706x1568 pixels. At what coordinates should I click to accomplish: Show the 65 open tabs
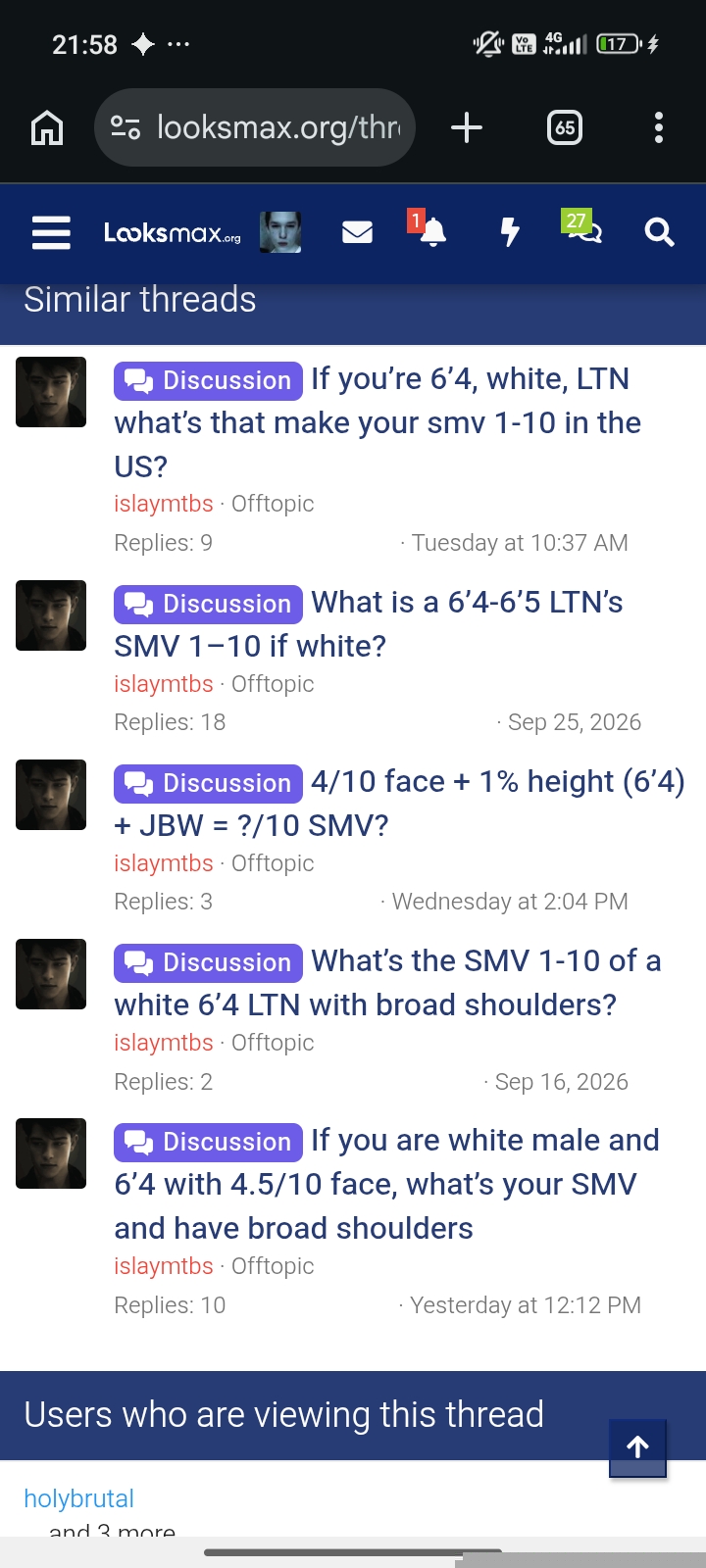tap(565, 127)
